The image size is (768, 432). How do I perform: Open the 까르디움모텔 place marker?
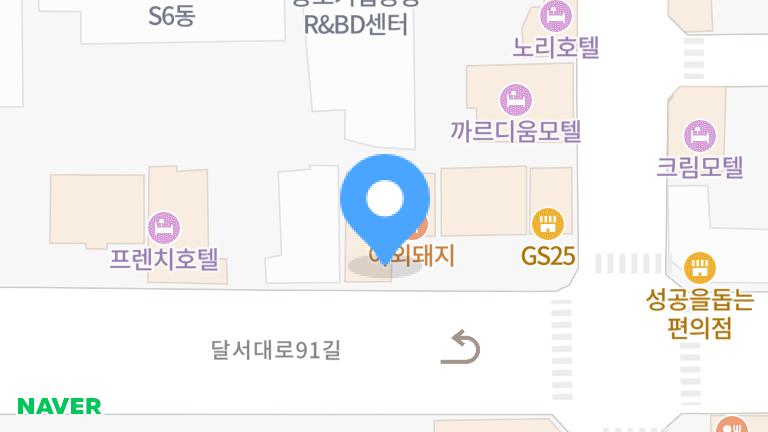(x=515, y=100)
